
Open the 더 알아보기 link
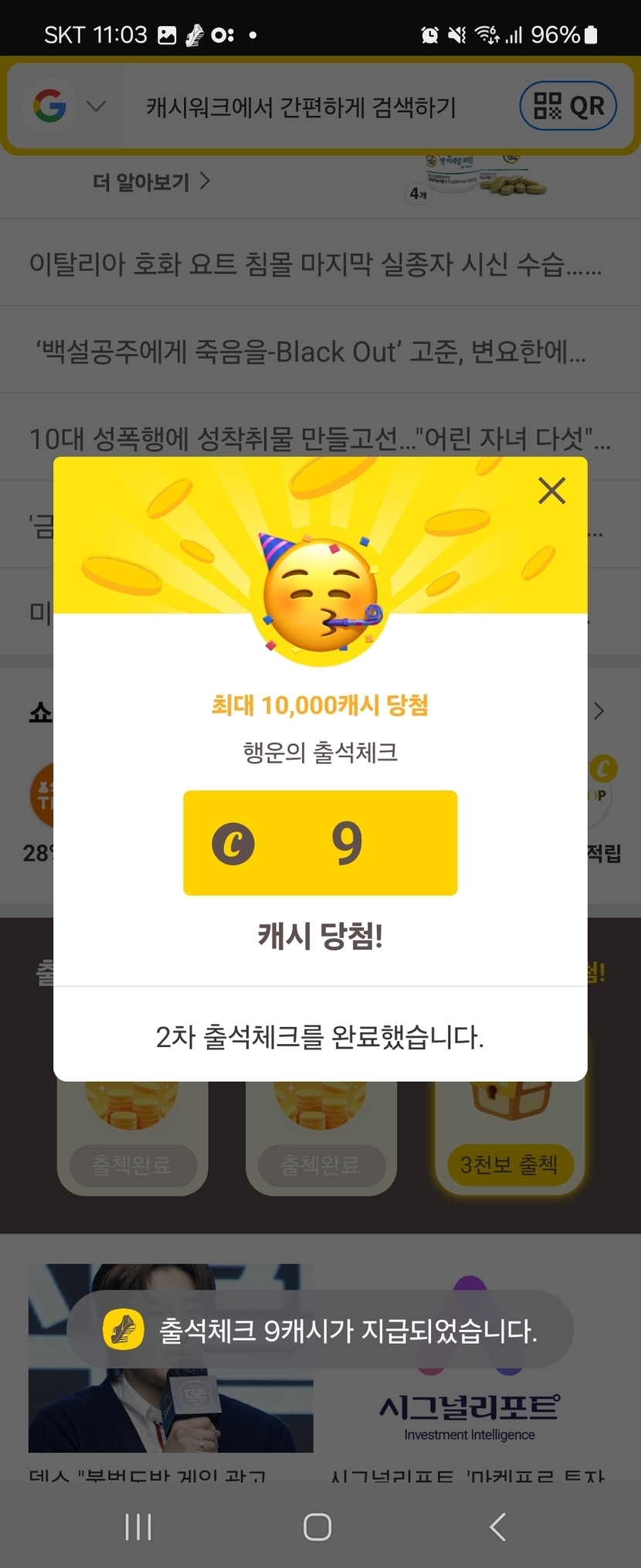point(151,182)
